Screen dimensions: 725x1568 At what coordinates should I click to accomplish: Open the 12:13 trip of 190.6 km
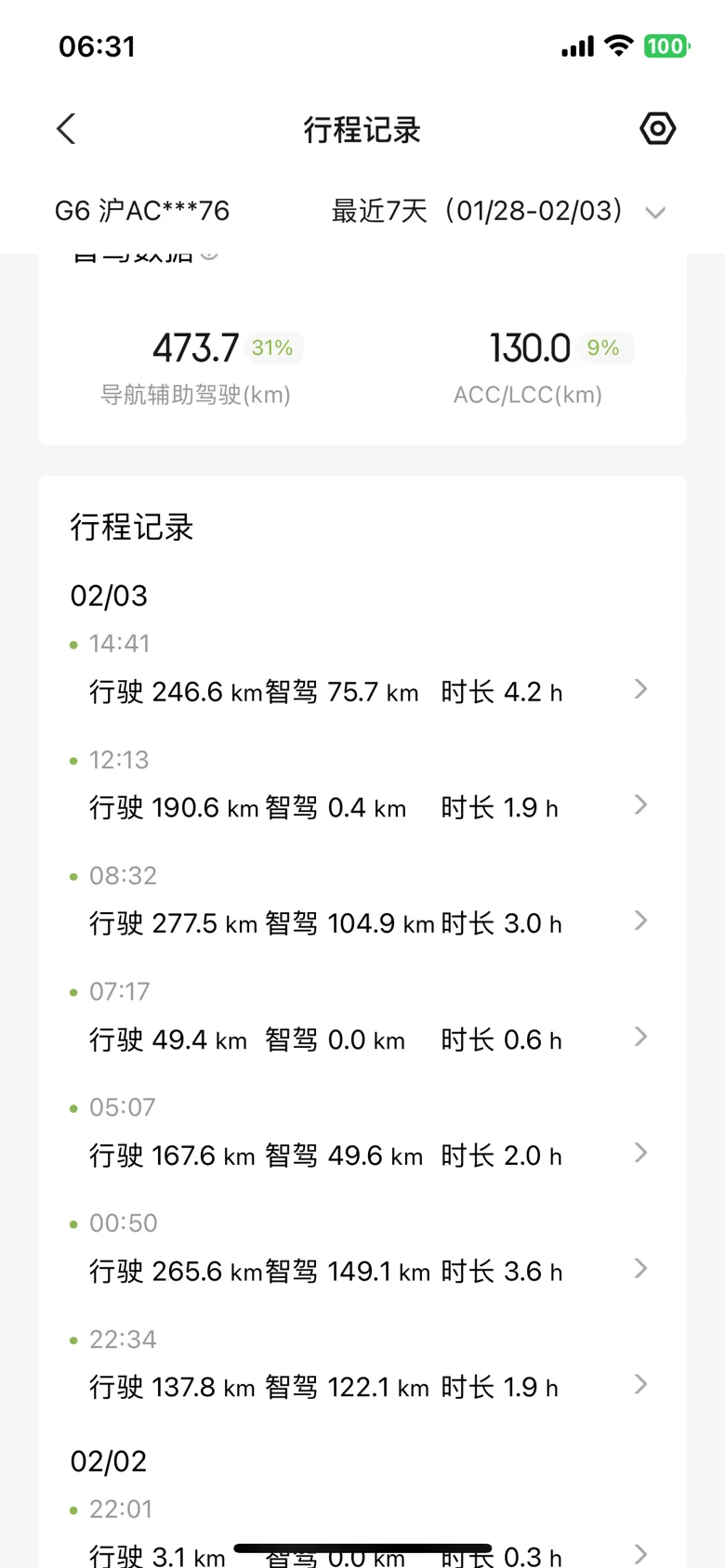pyautogui.click(x=362, y=787)
